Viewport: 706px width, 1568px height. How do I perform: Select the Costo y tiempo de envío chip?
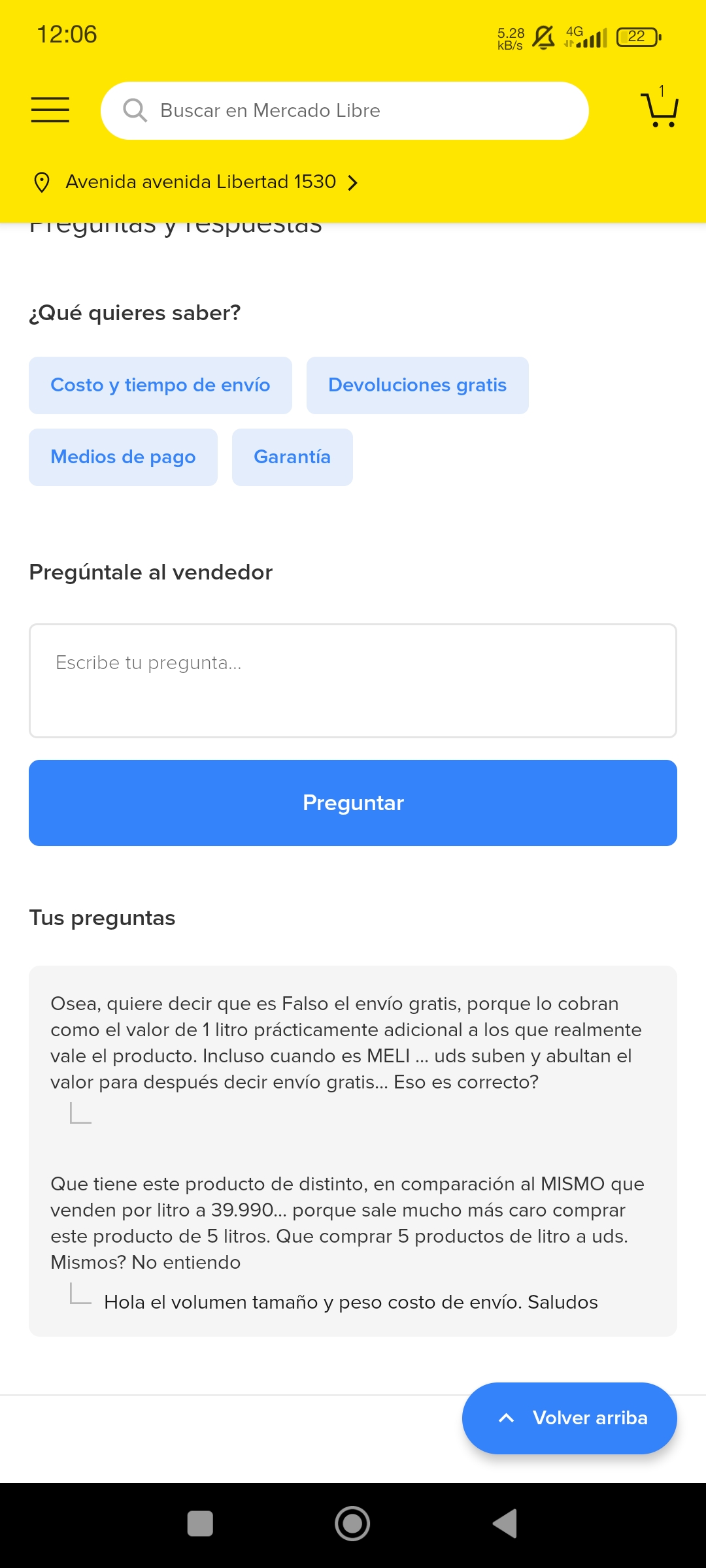coord(160,385)
